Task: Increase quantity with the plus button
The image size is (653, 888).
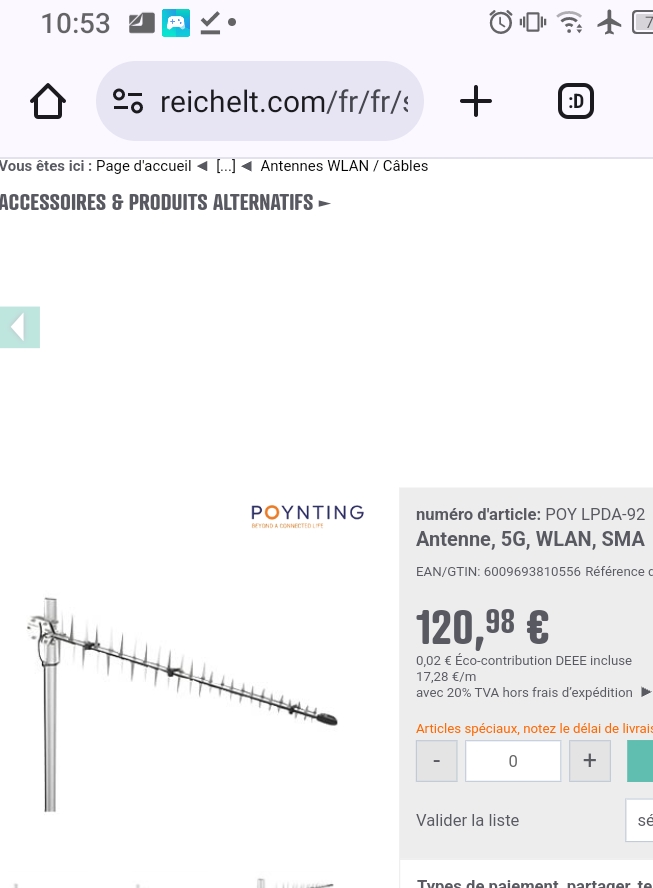Action: tap(590, 761)
